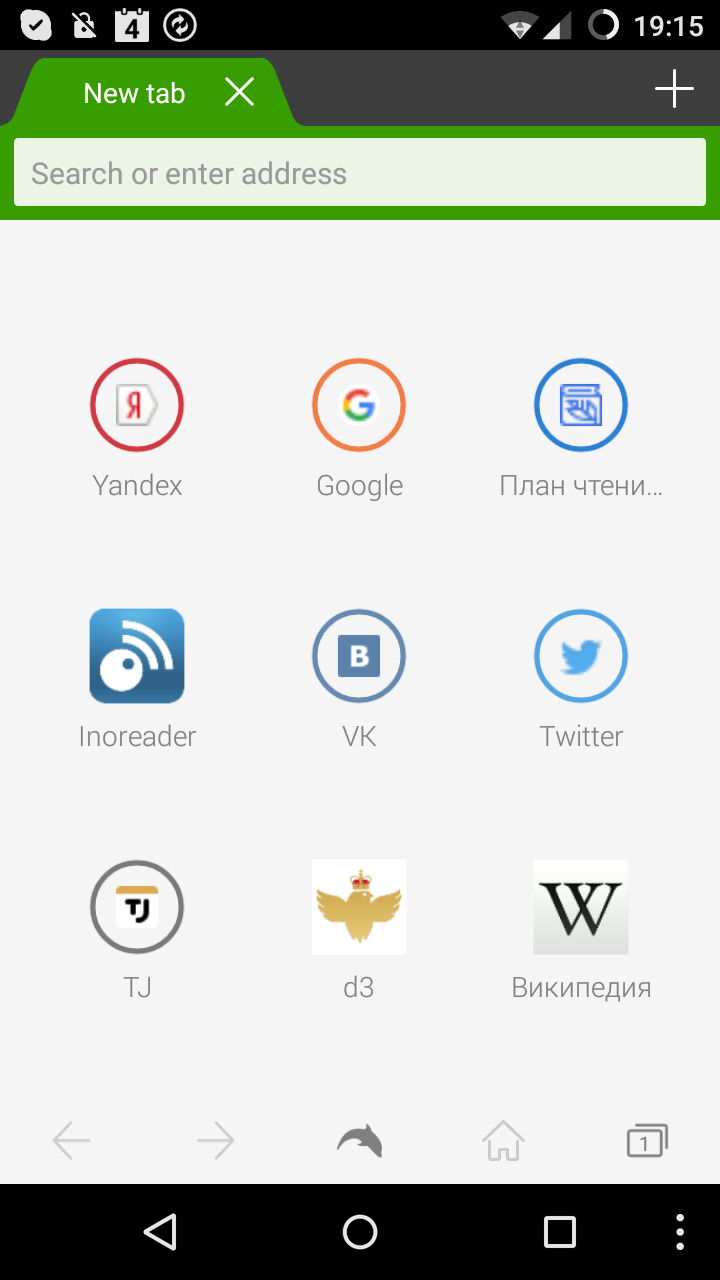
Task: Show the open tabs list
Action: pyautogui.click(x=647, y=1140)
